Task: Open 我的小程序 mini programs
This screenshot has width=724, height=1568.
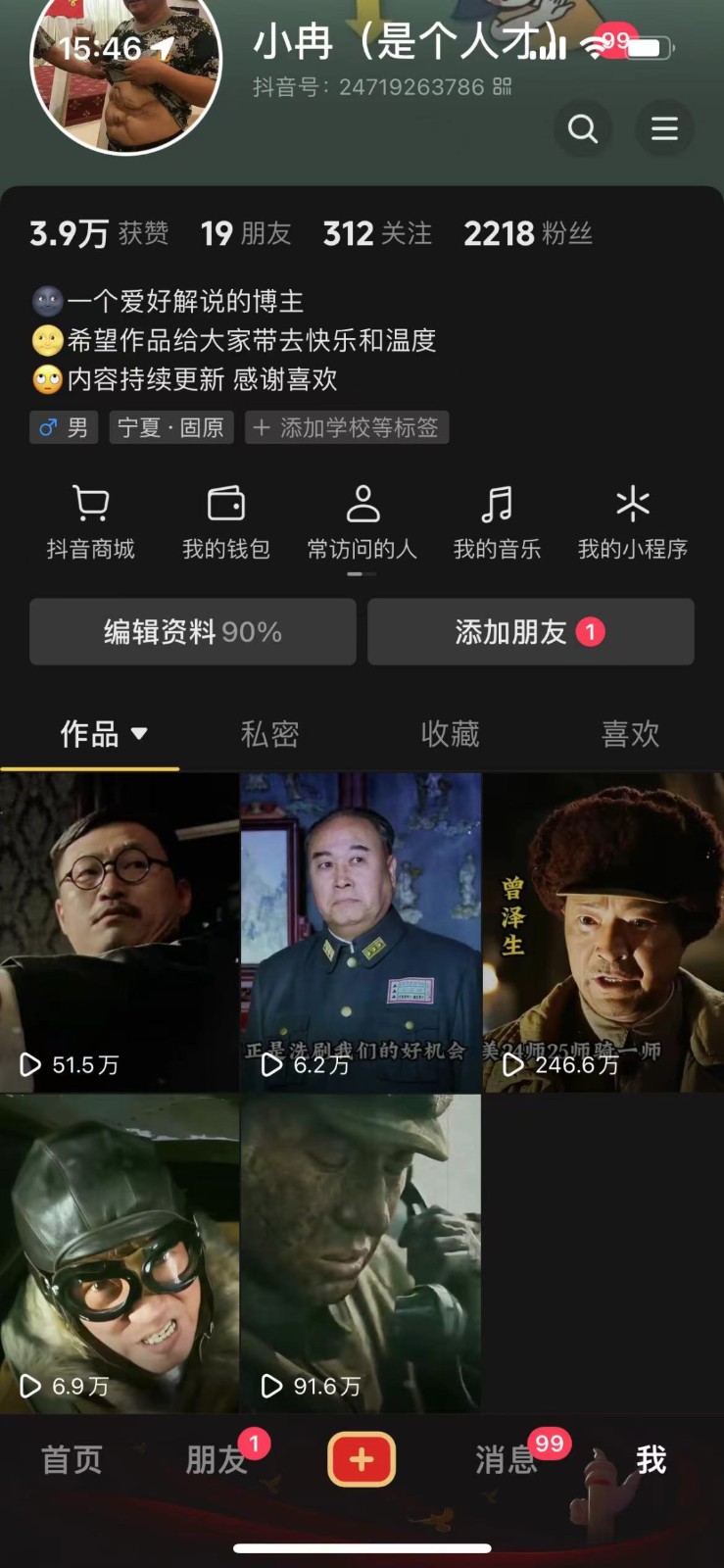Action: [632, 522]
